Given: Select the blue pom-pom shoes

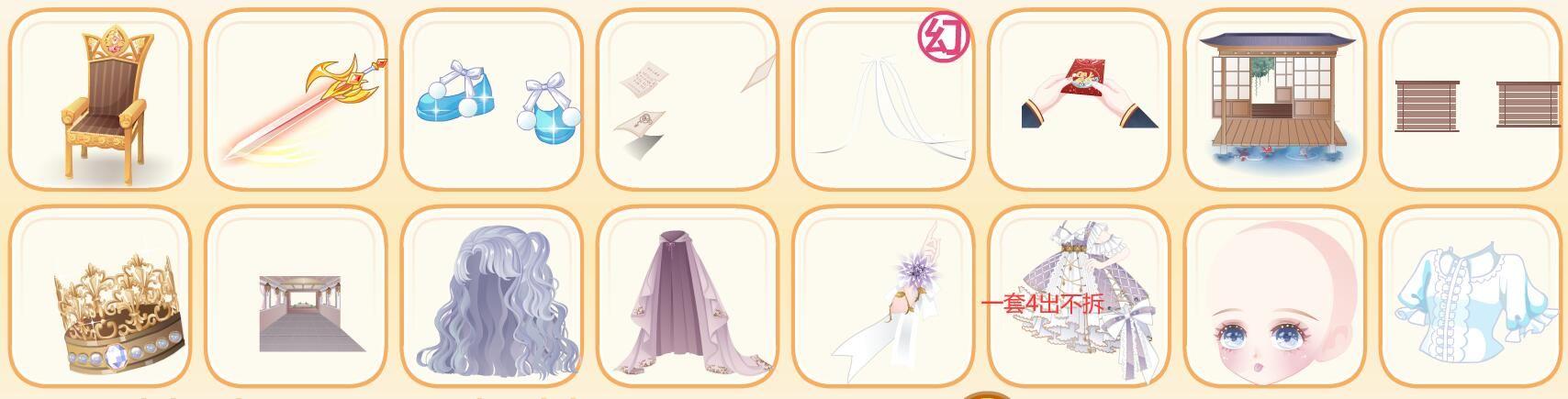Looking at the screenshot, I should coord(492,99).
